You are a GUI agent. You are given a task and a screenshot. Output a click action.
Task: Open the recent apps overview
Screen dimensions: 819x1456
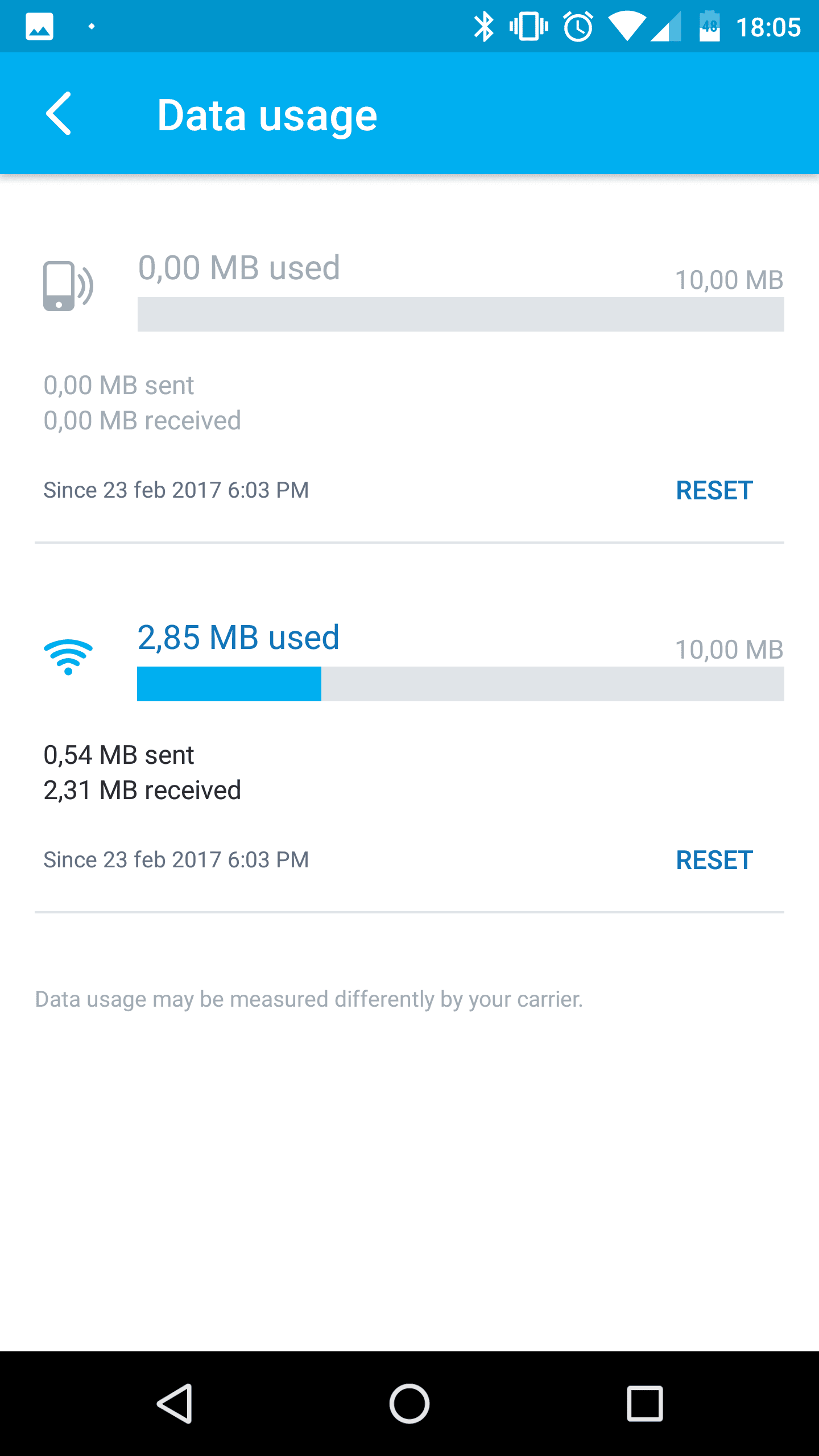(x=644, y=1404)
